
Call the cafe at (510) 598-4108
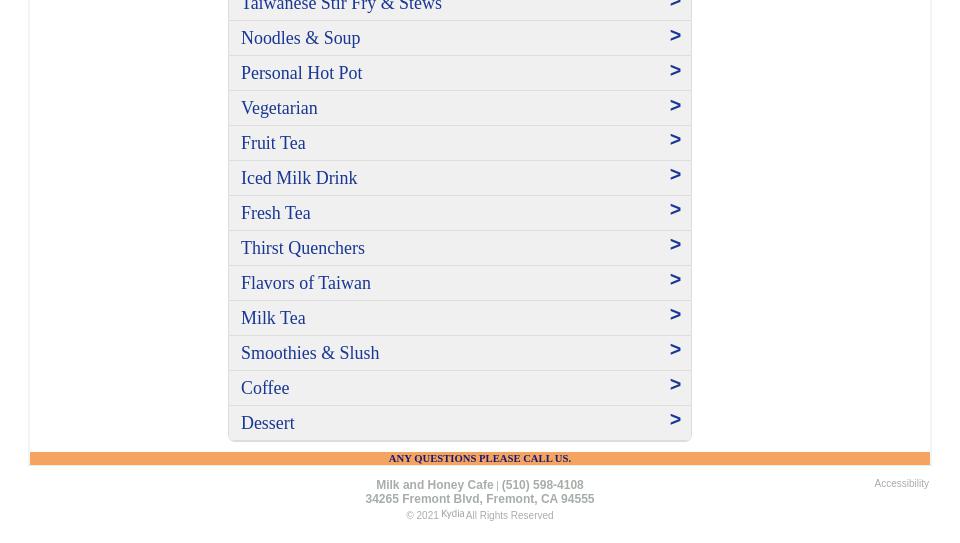[x=542, y=485]
